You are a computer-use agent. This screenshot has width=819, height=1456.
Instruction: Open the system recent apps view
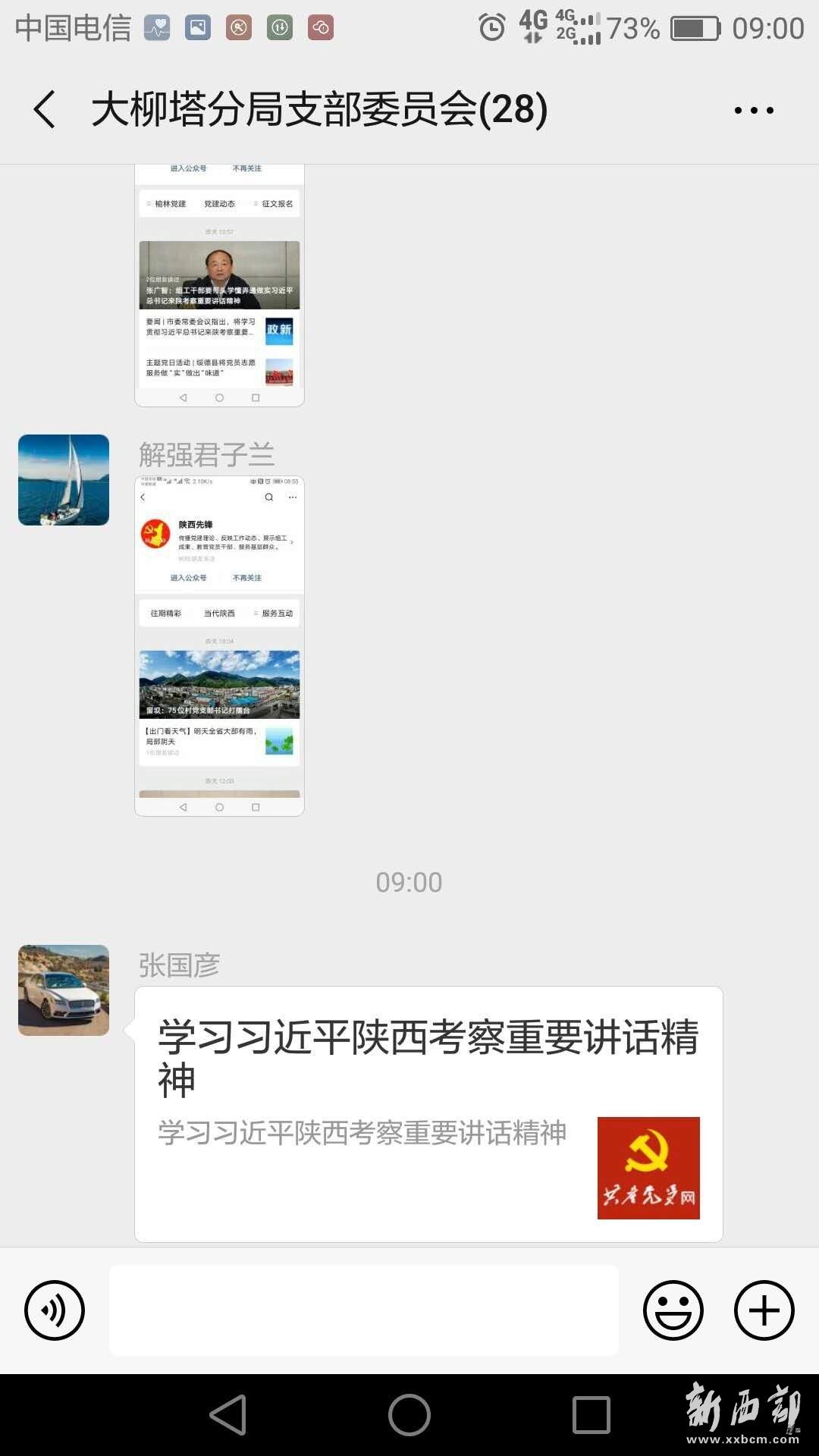591,1415
